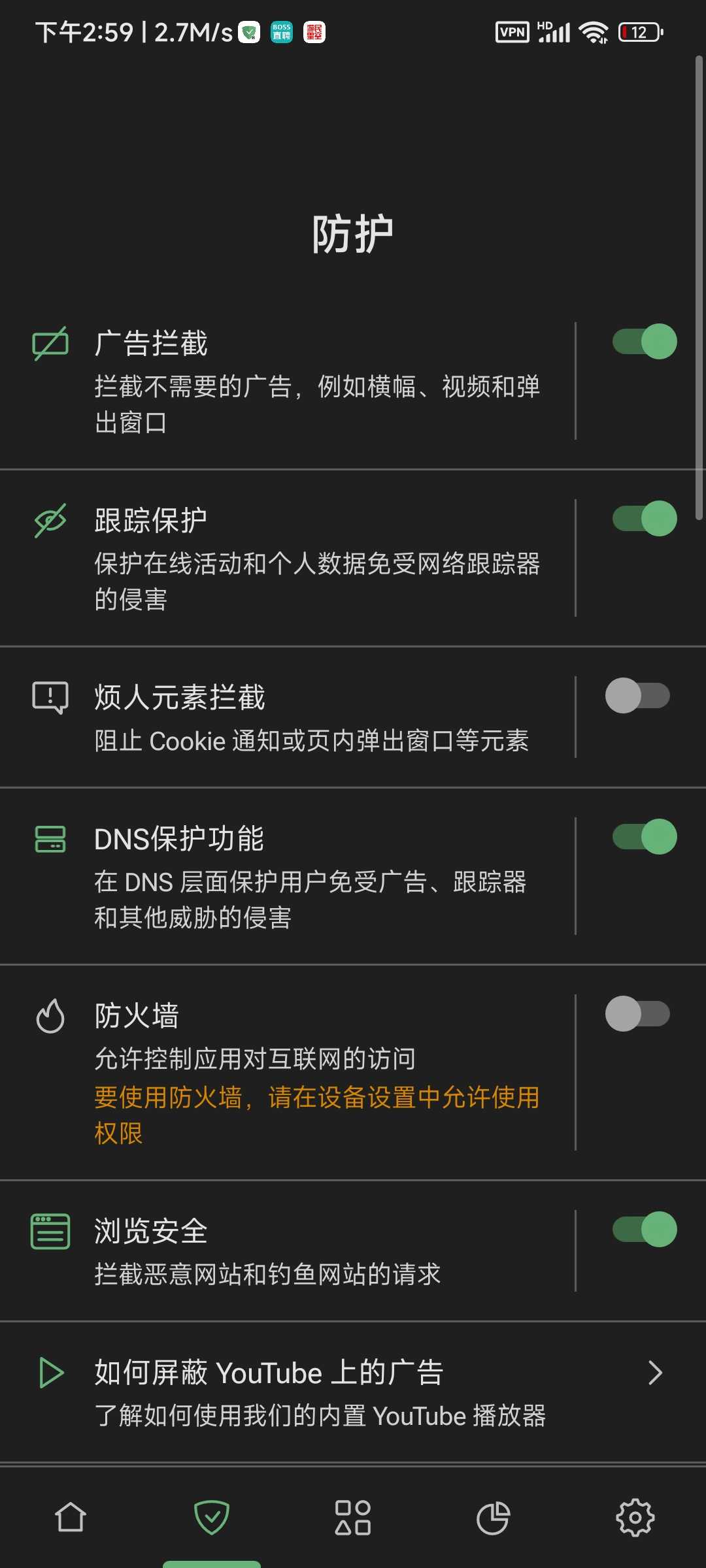Open the 防火墙 settings row
706x1568 pixels.
(x=288, y=1072)
